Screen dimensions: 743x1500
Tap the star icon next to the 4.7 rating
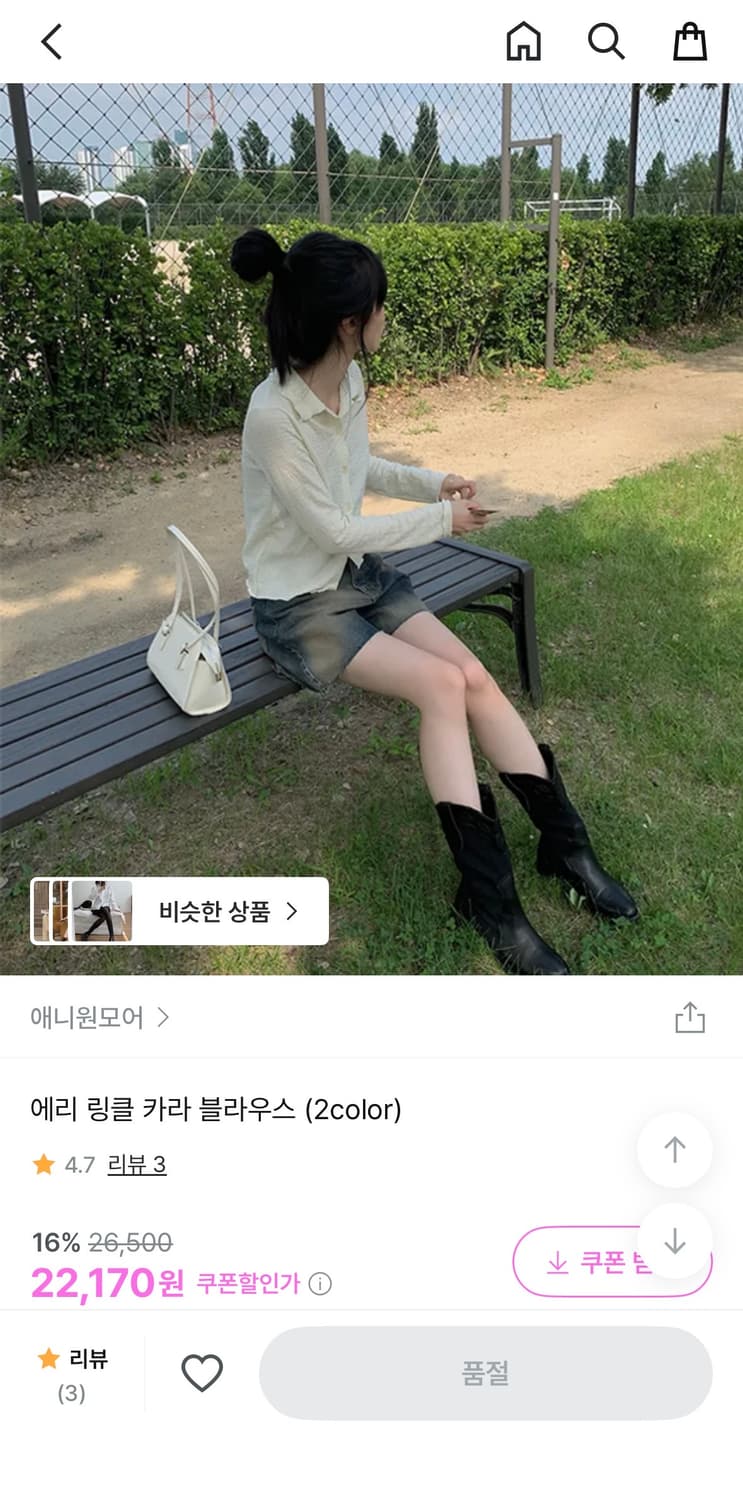(41, 1164)
